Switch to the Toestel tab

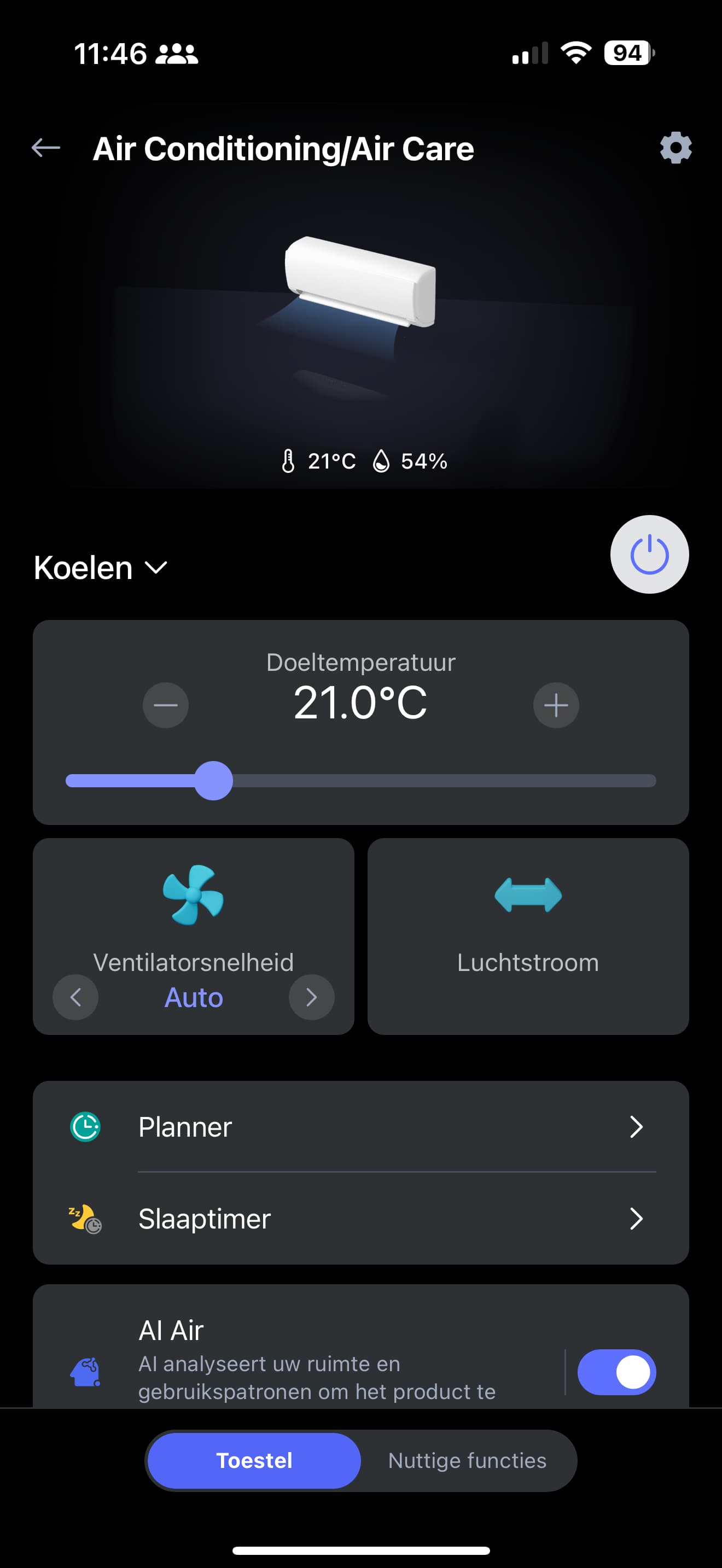pyautogui.click(x=254, y=1460)
